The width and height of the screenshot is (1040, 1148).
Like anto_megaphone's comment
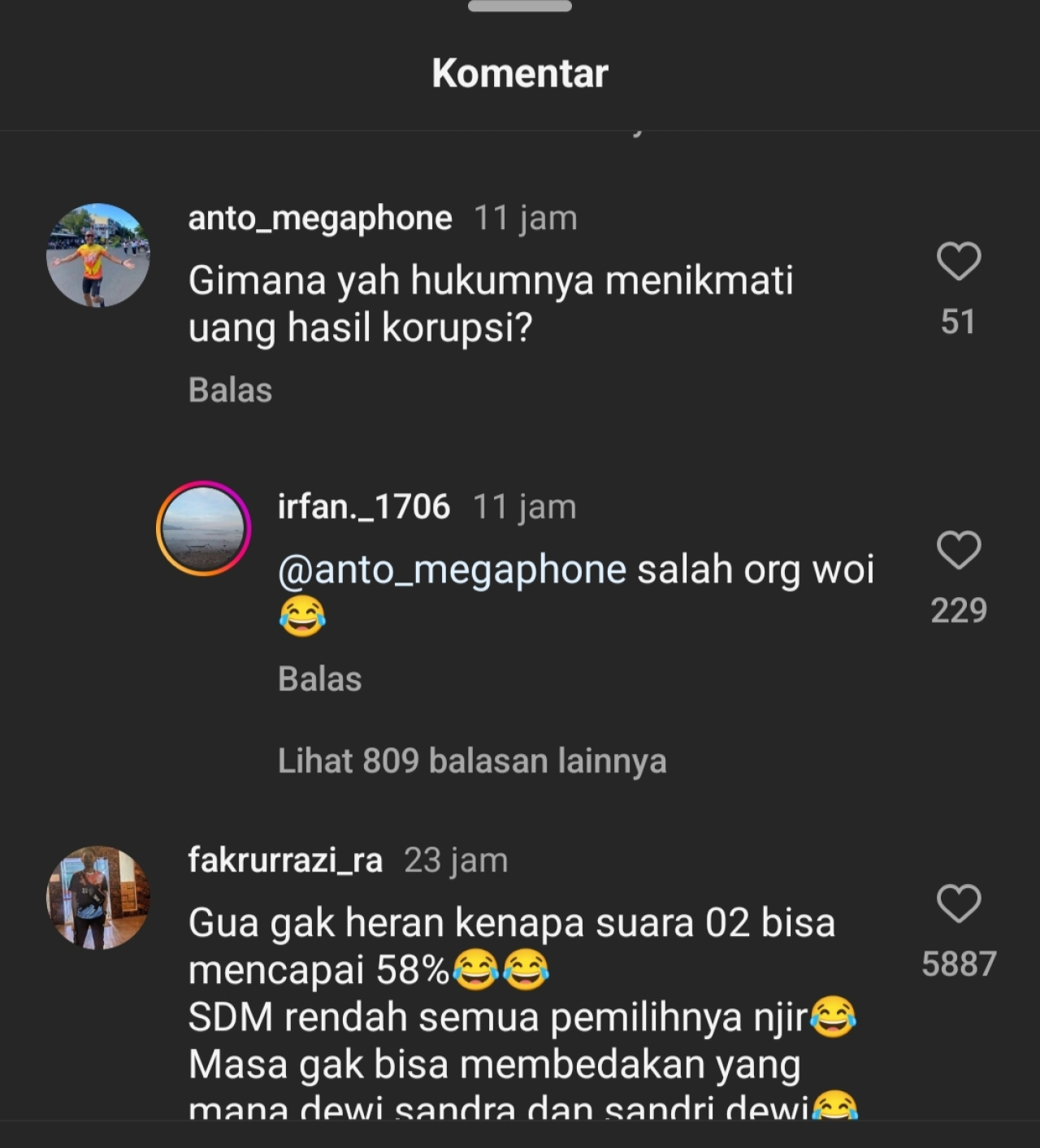[x=959, y=262]
